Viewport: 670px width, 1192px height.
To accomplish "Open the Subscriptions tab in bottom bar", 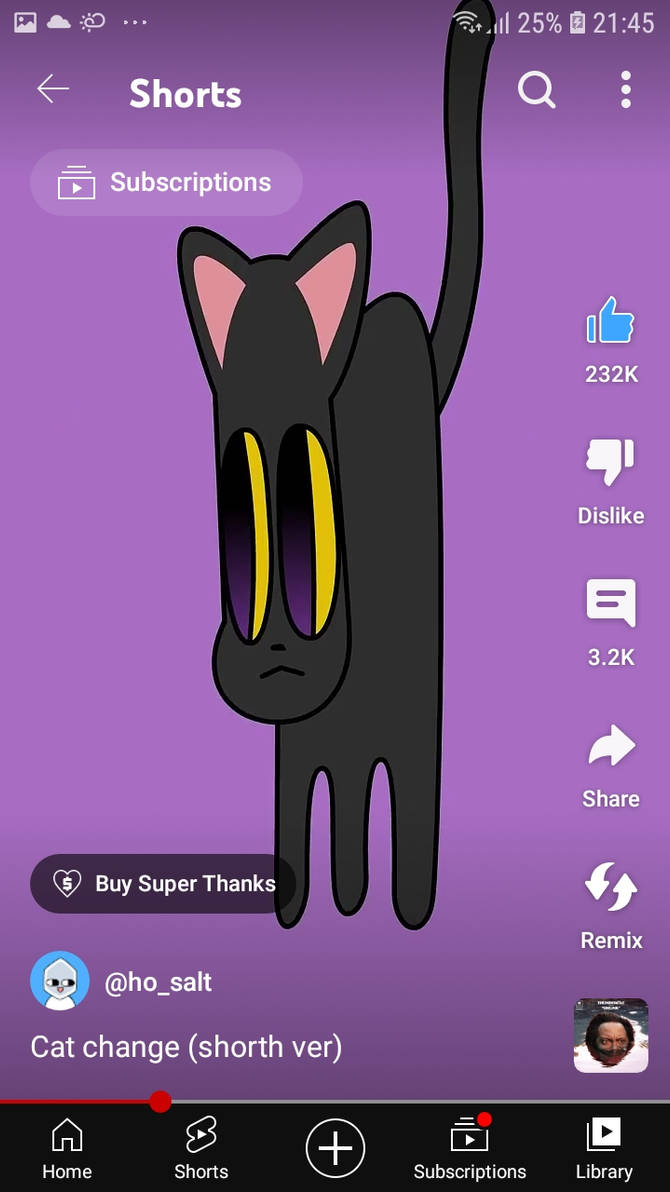I will pyautogui.click(x=469, y=1148).
